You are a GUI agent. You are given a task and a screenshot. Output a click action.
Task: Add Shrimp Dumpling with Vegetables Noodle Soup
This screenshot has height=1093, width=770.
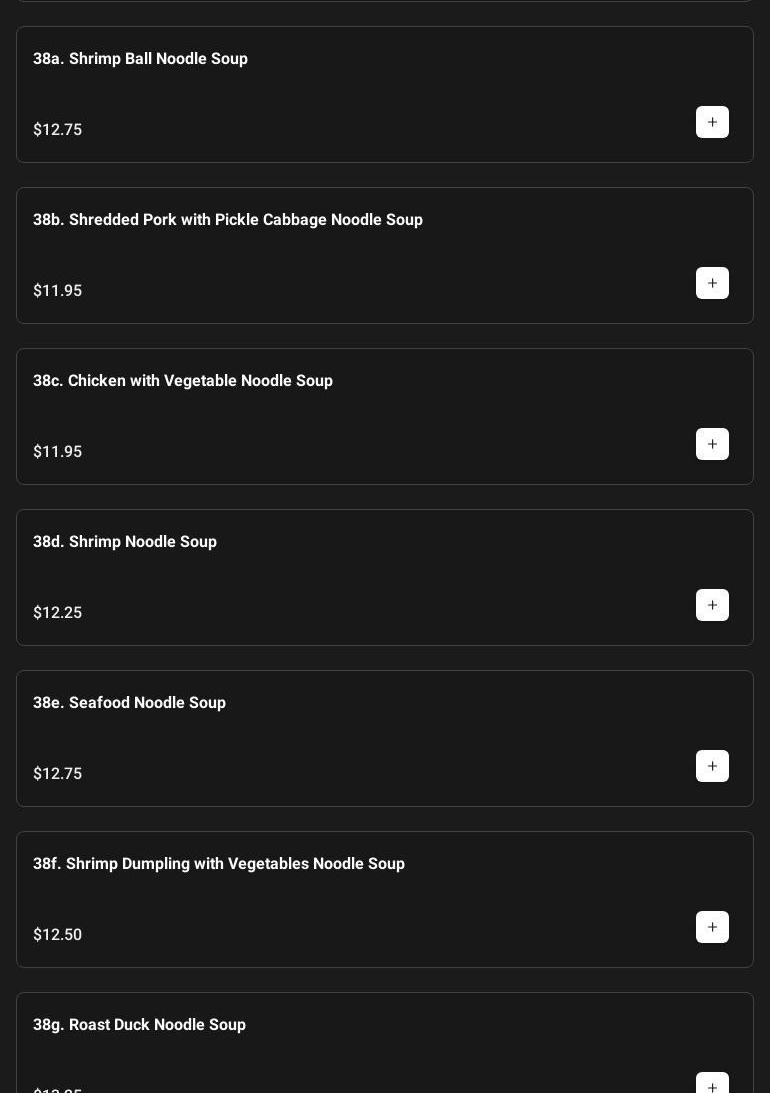tap(712, 927)
